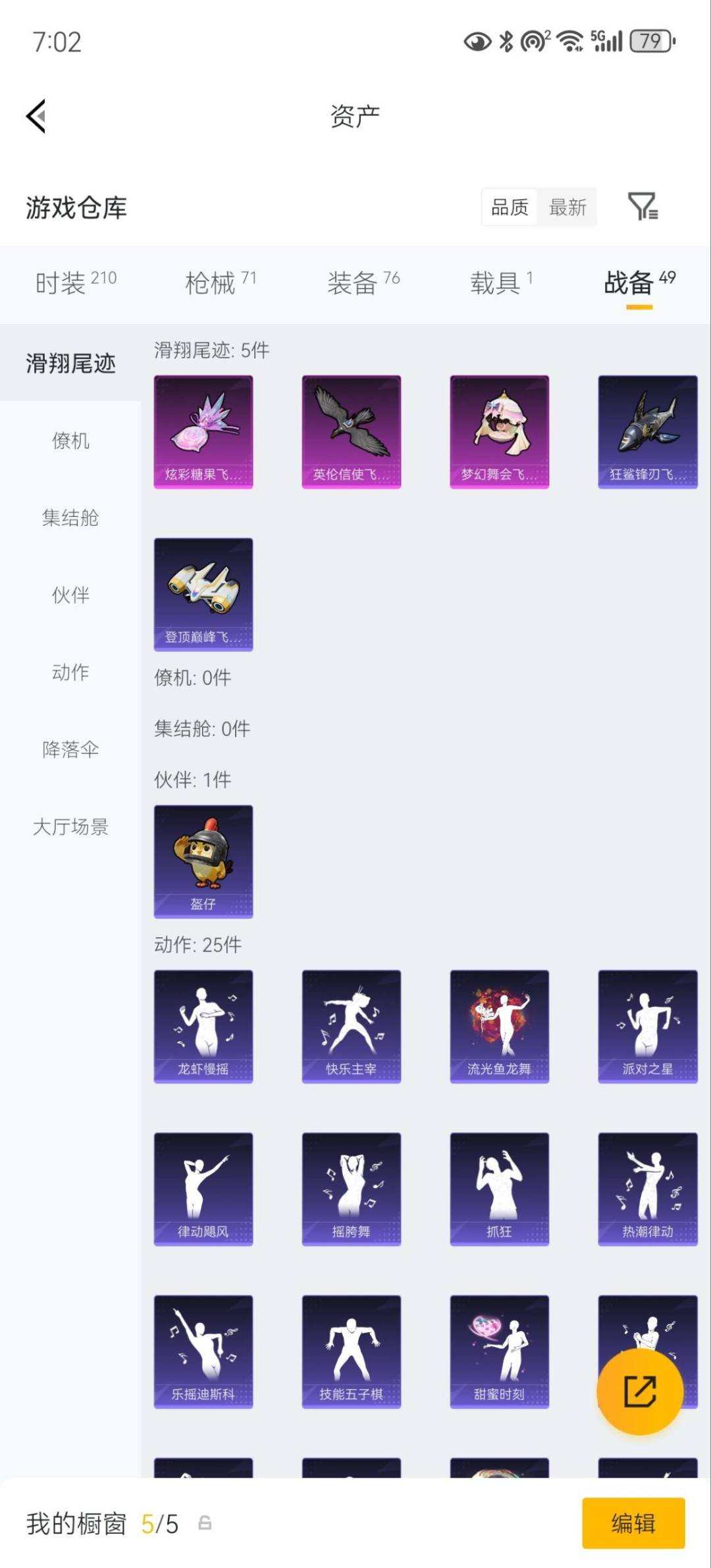Tap the back arrow to leave 资产 page
711x1568 pixels.
pos(35,115)
